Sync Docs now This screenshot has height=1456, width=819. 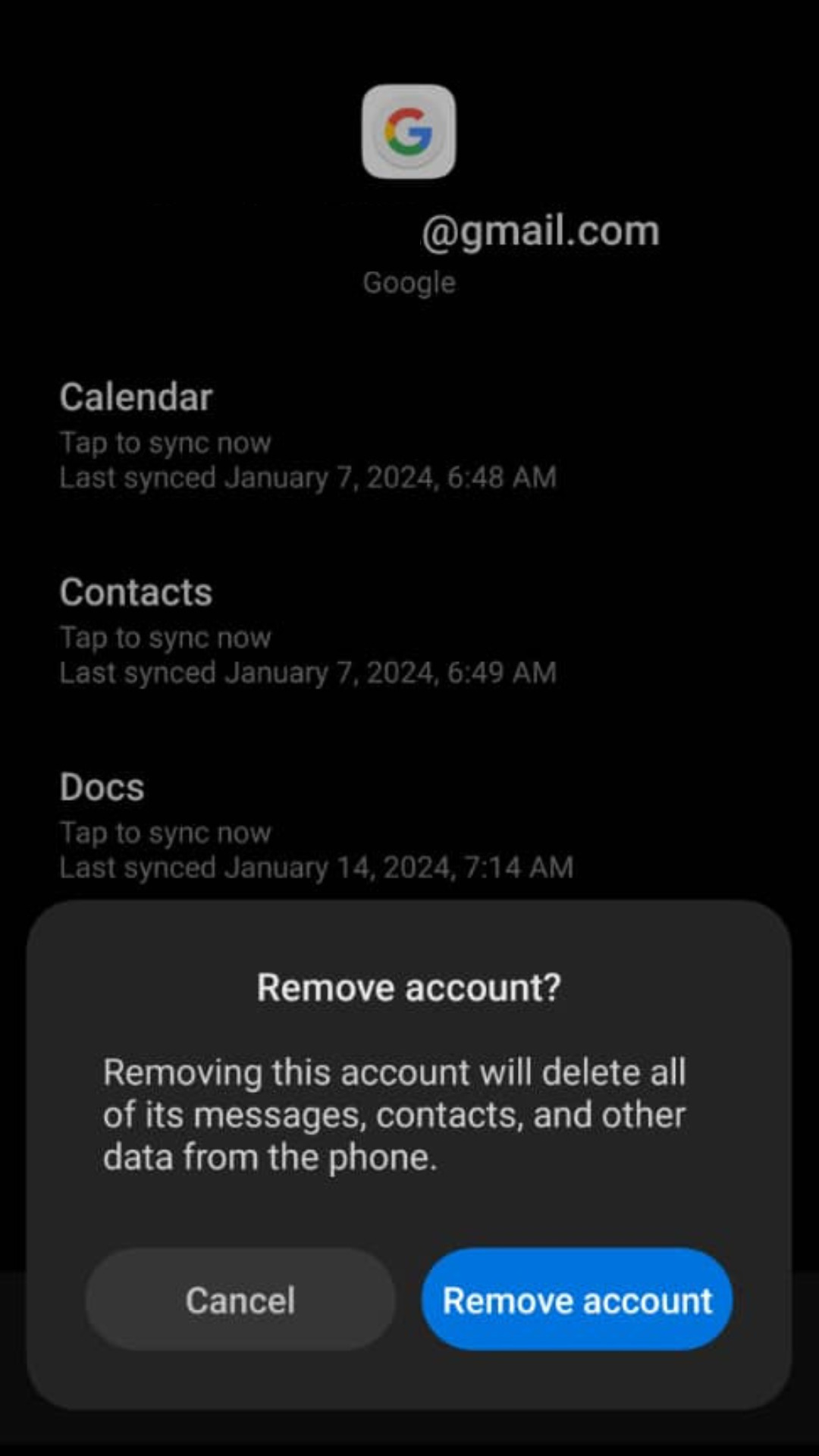[x=315, y=827]
